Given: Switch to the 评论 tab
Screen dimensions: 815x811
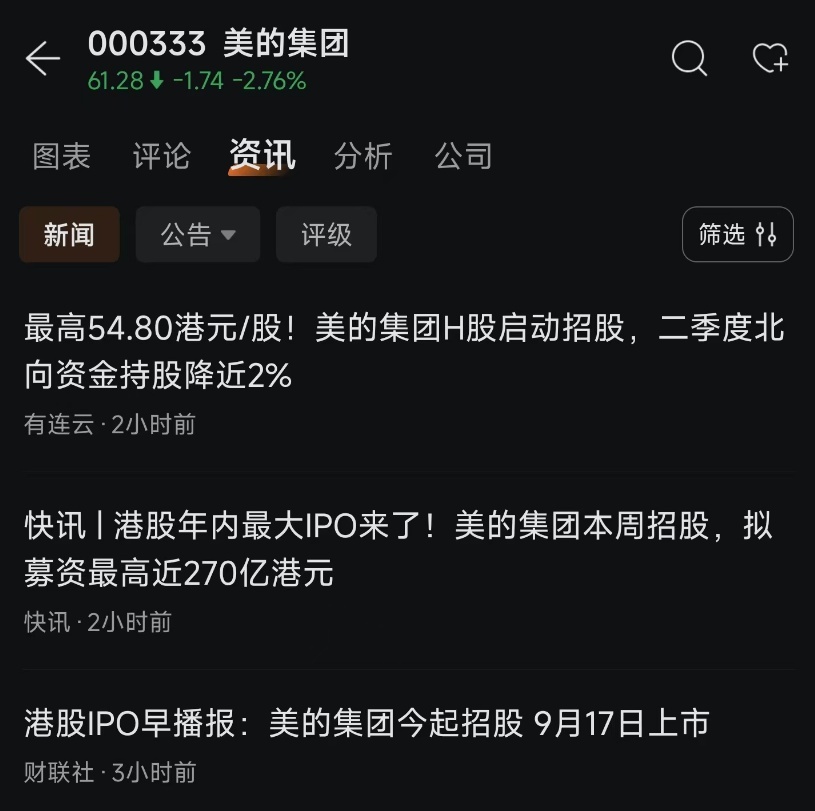Looking at the screenshot, I should (161, 156).
